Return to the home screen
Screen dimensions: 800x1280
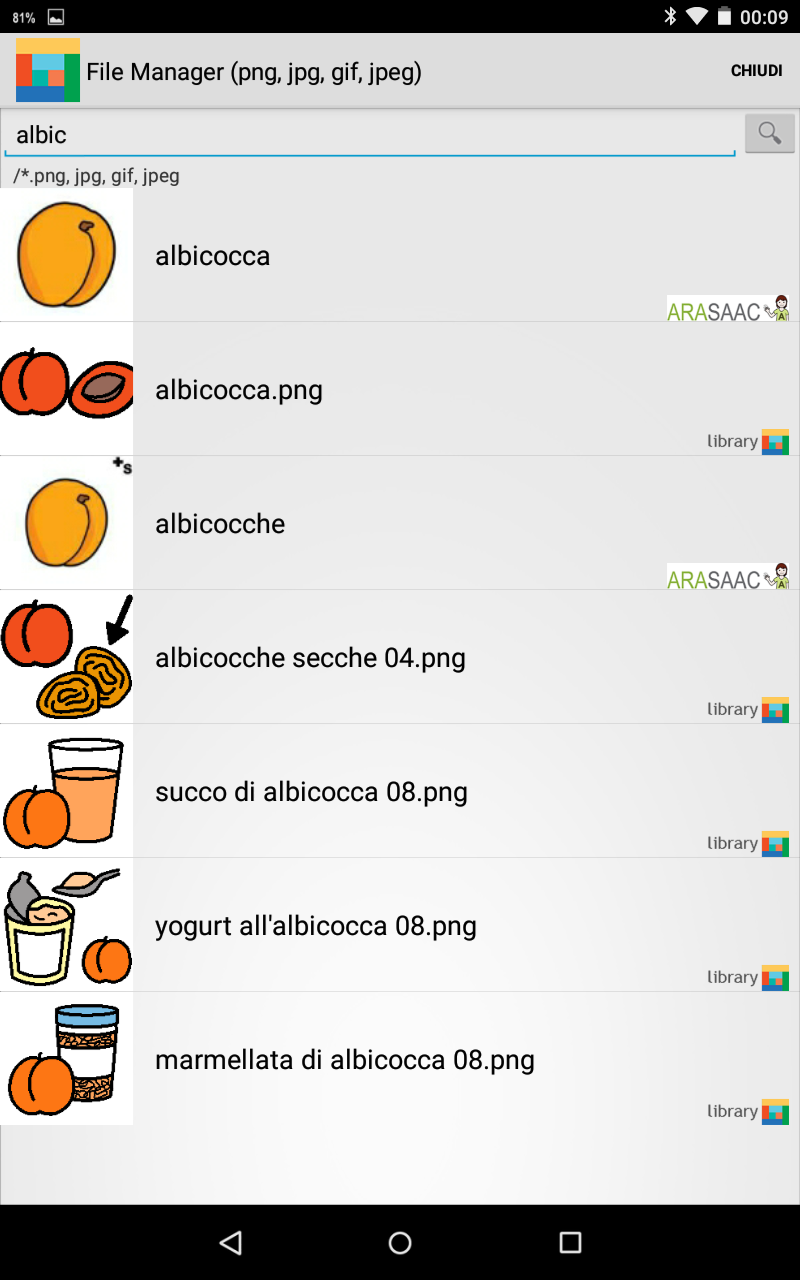click(400, 1242)
